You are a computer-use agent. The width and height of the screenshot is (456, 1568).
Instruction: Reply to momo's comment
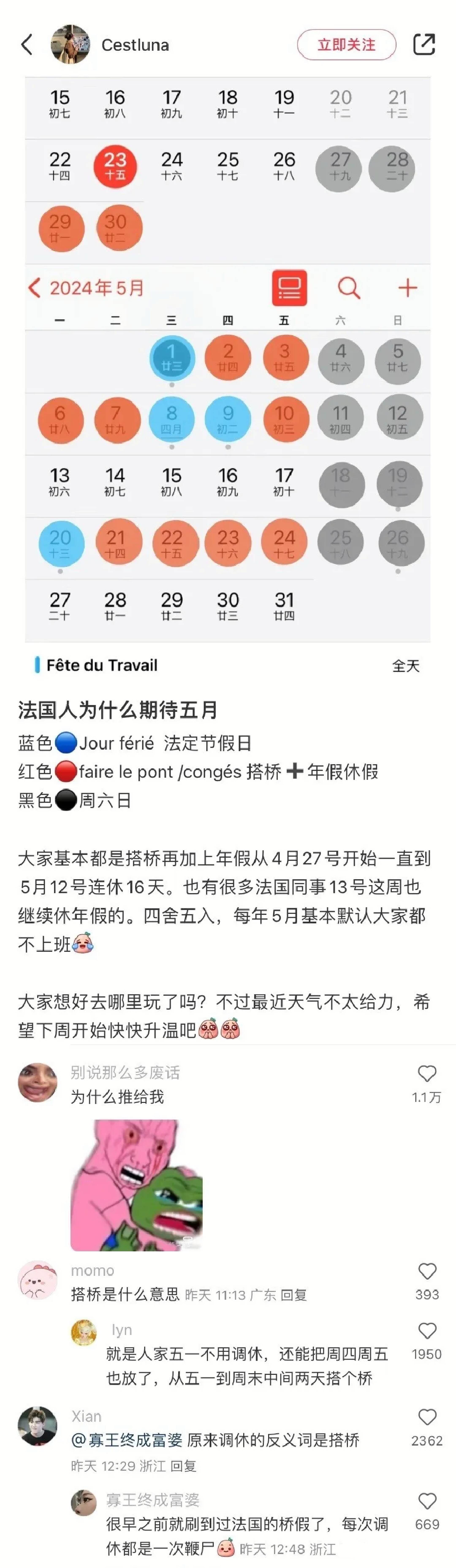(293, 1295)
